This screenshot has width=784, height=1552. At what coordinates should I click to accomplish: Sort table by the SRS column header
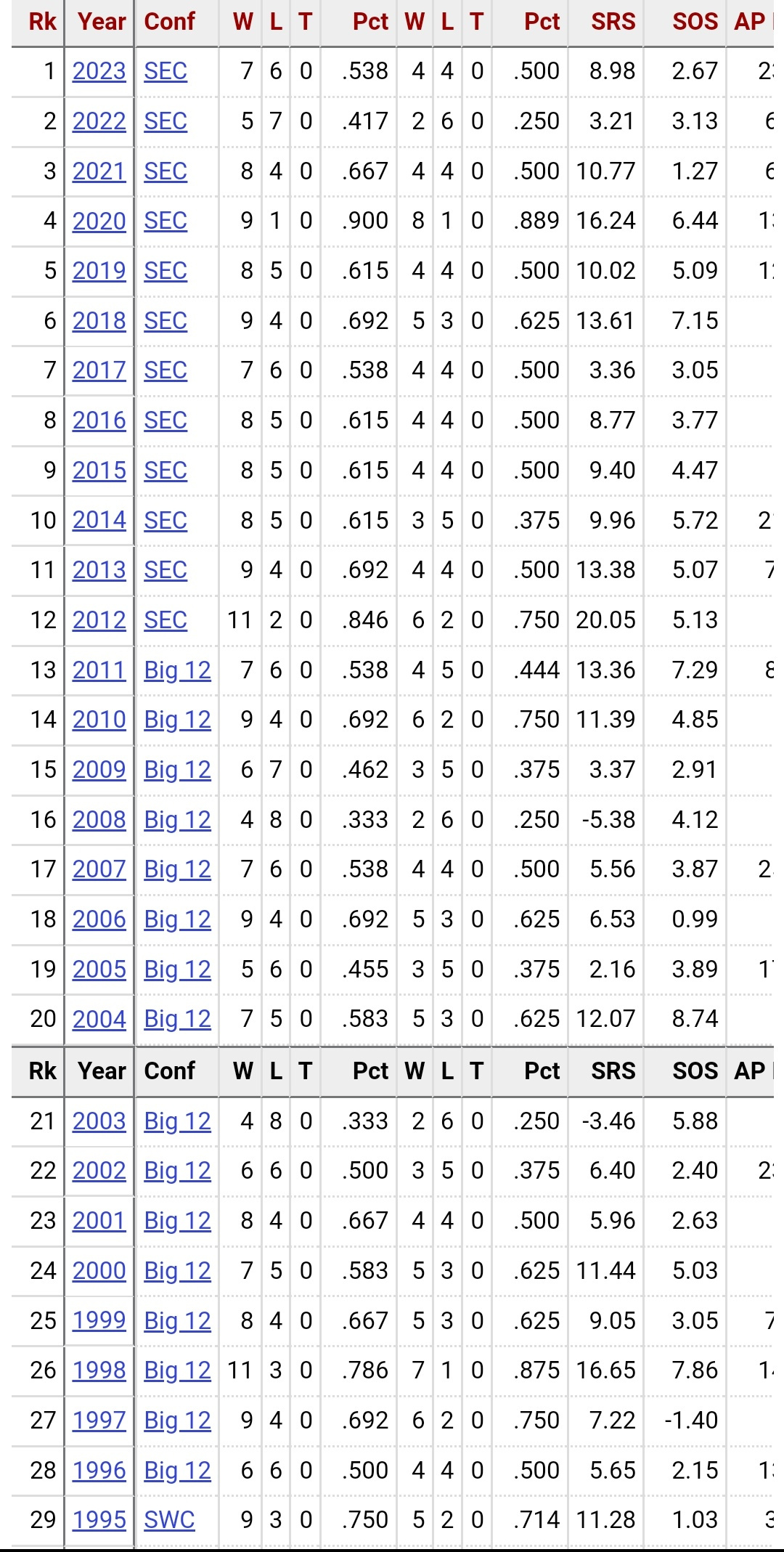(613, 22)
